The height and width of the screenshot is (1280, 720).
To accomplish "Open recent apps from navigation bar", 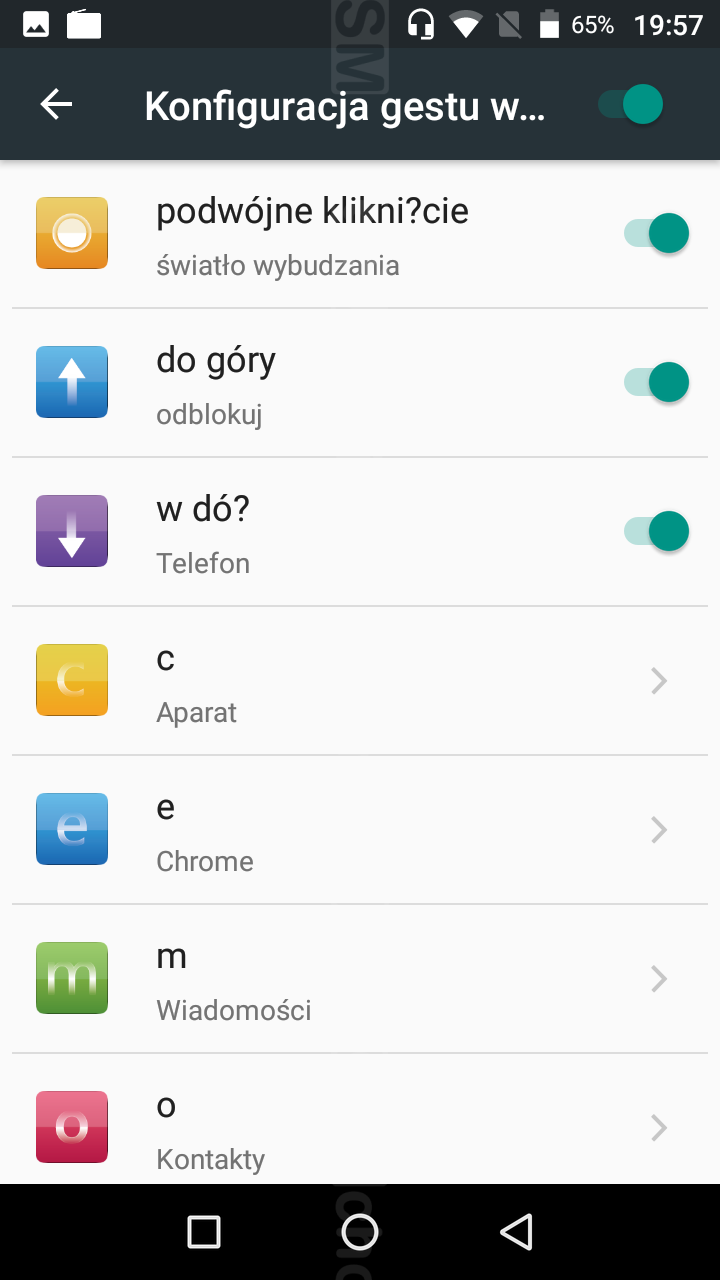I will 204,1232.
